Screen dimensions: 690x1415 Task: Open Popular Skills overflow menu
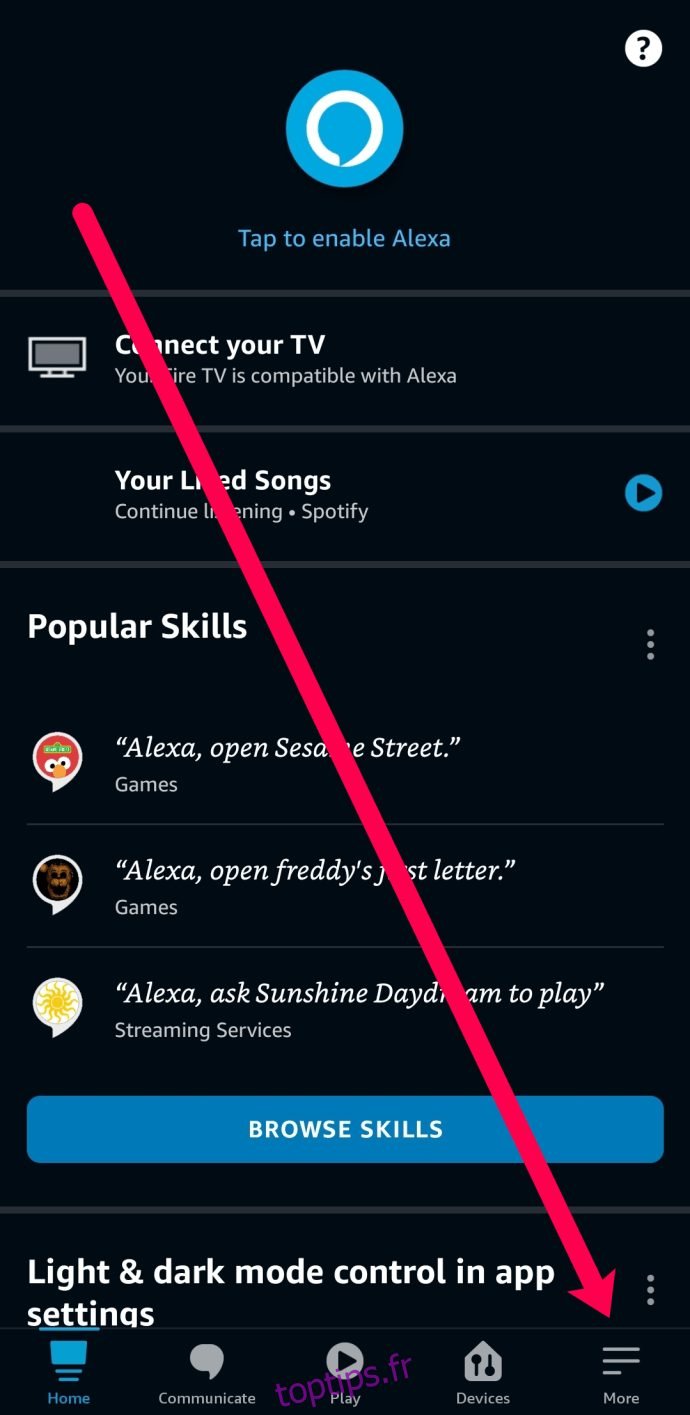(650, 644)
